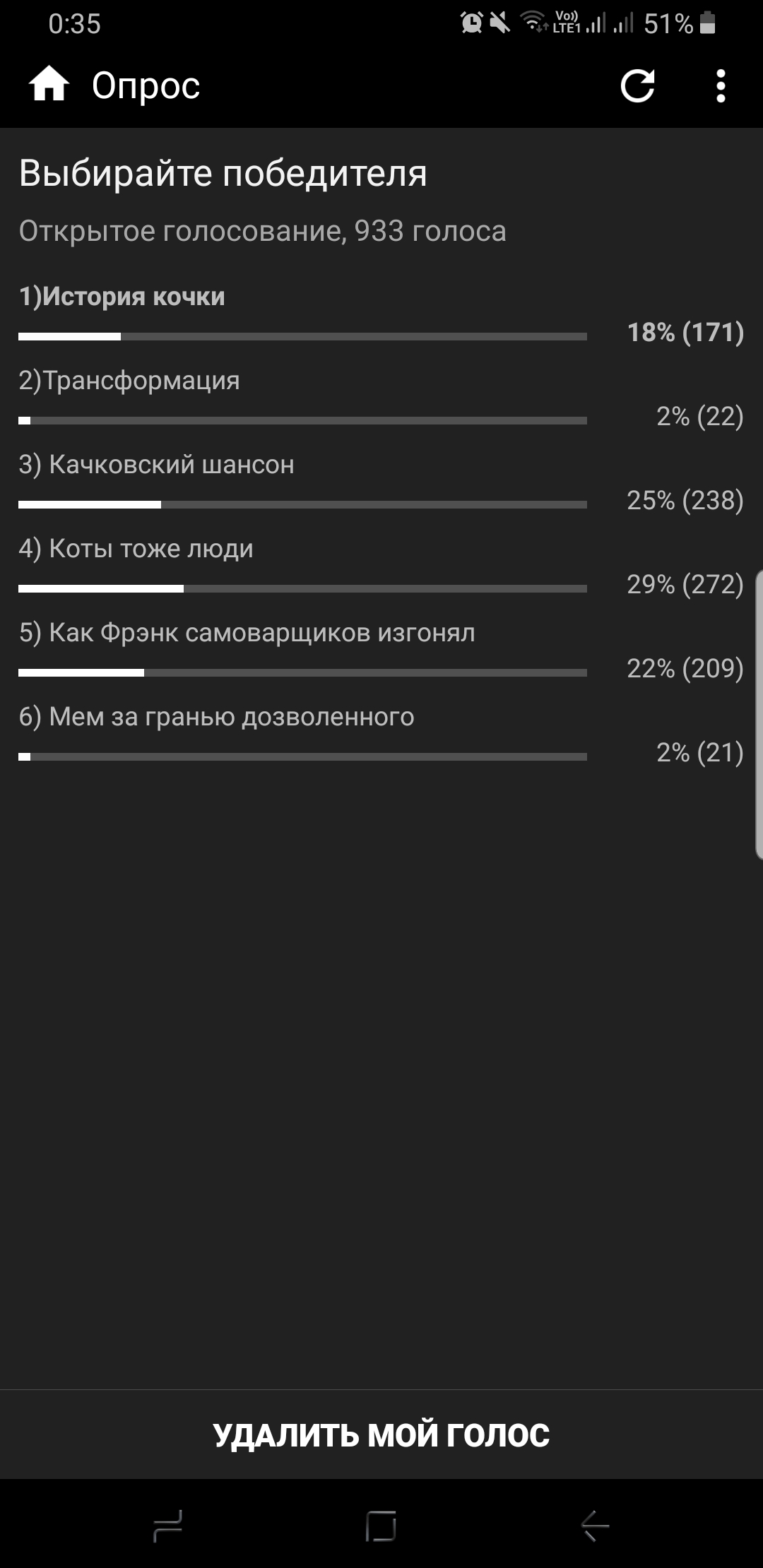The image size is (763, 1568).
Task: Tap the home icon in the app bar
Action: [49, 85]
